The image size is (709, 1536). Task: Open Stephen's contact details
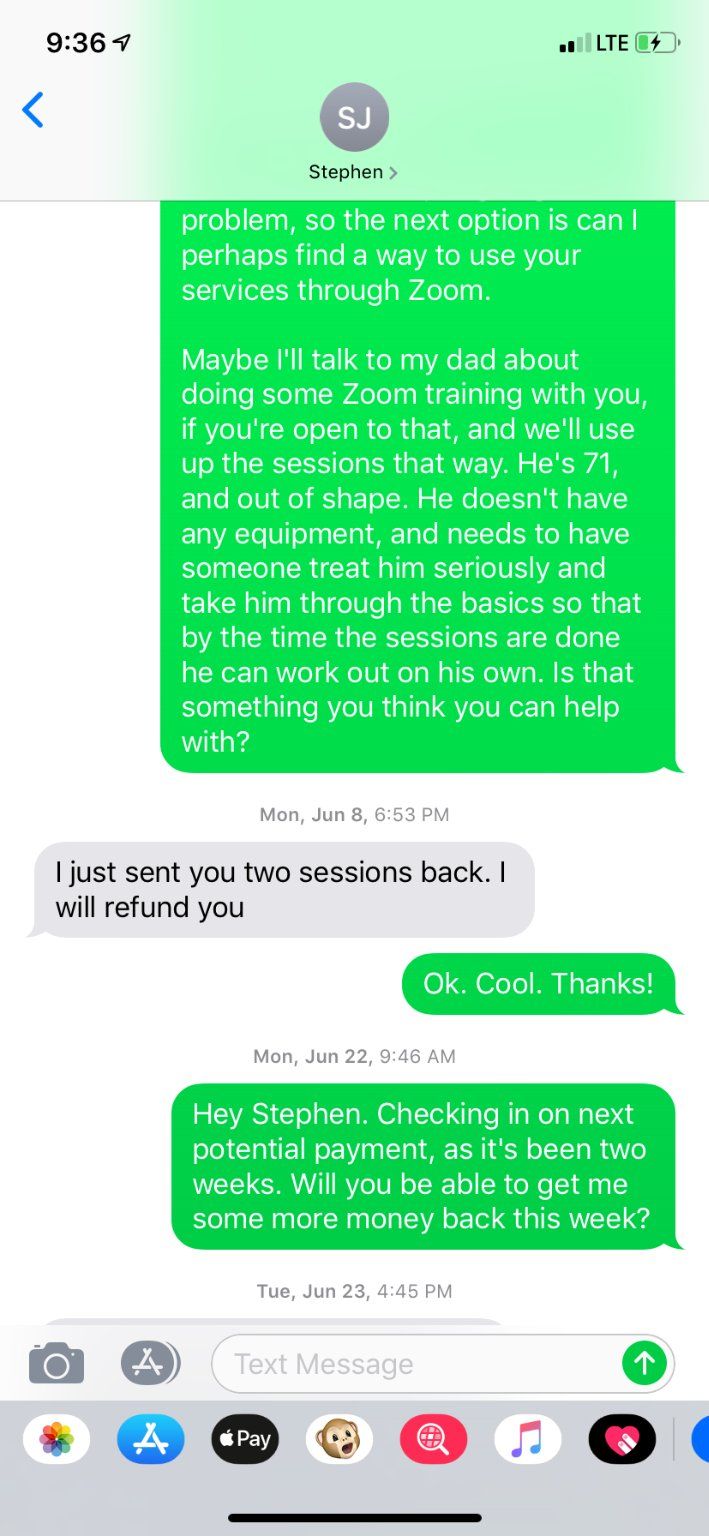coord(353,133)
